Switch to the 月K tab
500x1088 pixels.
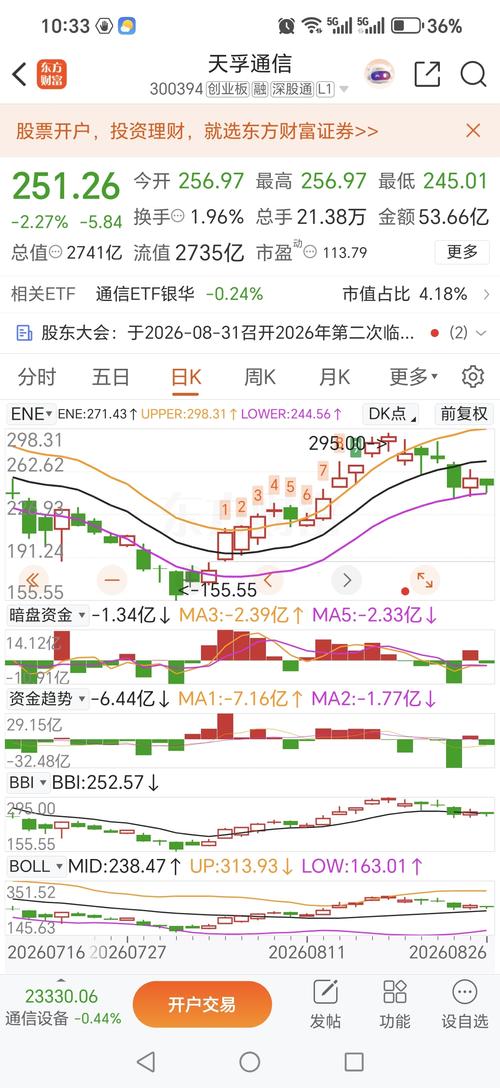(x=334, y=377)
